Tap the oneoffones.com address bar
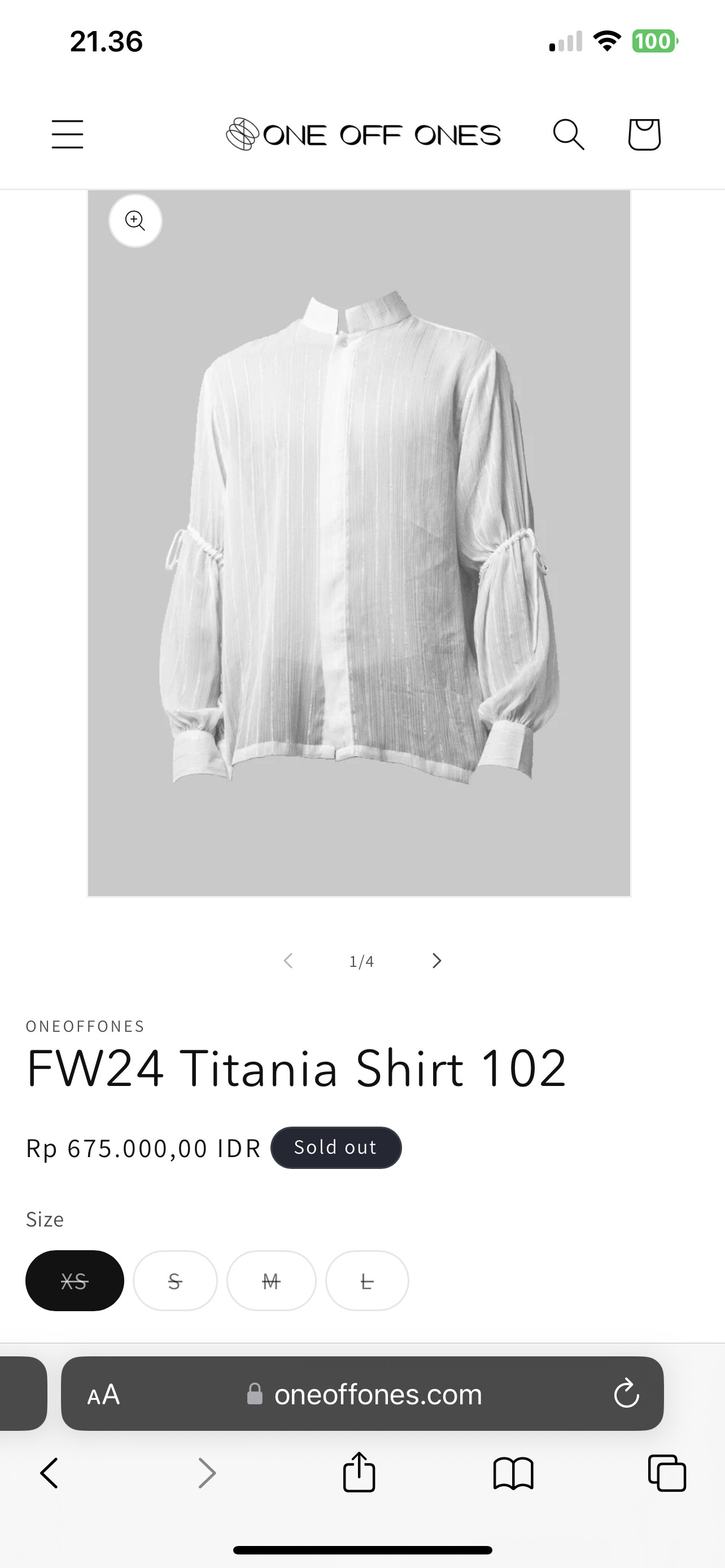 click(x=363, y=1394)
